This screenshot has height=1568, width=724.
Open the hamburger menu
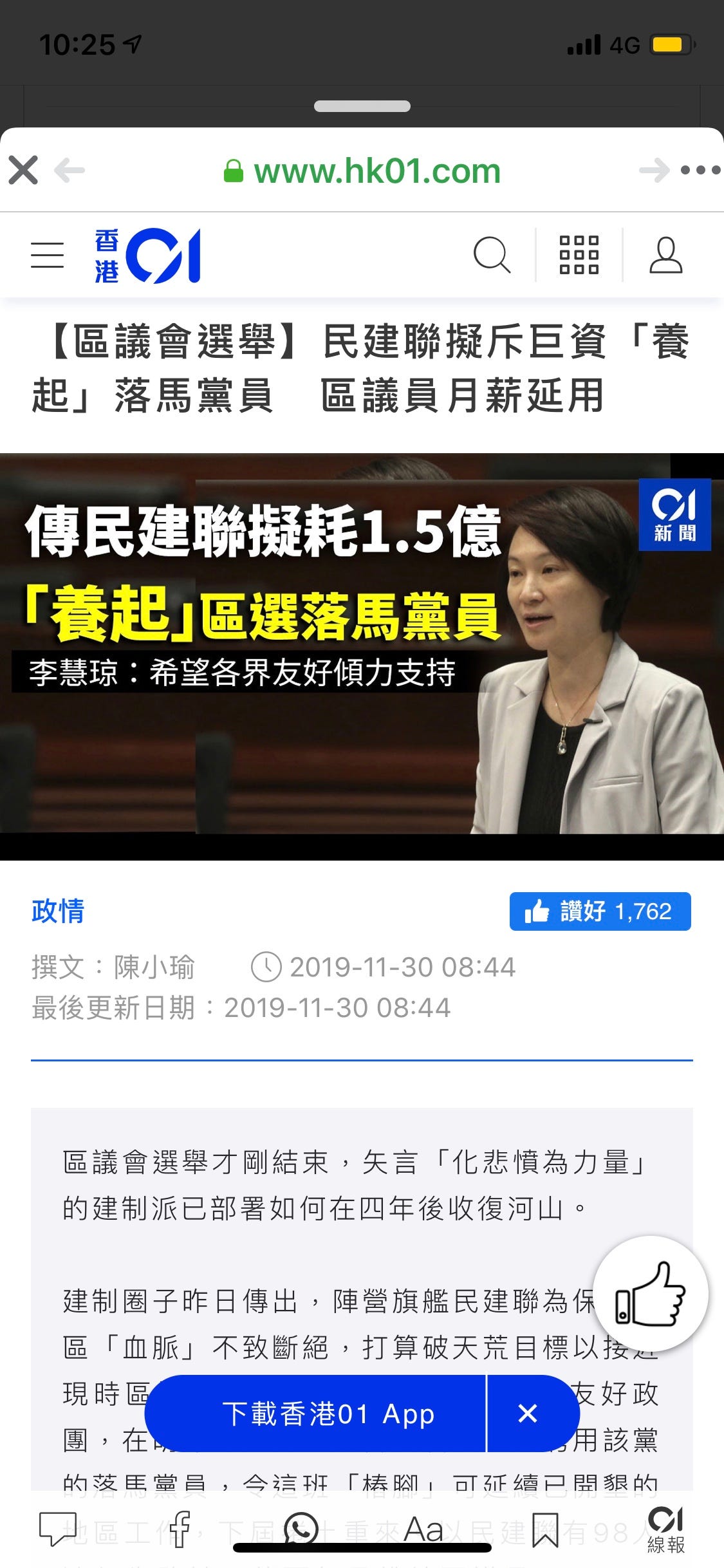pyautogui.click(x=48, y=256)
